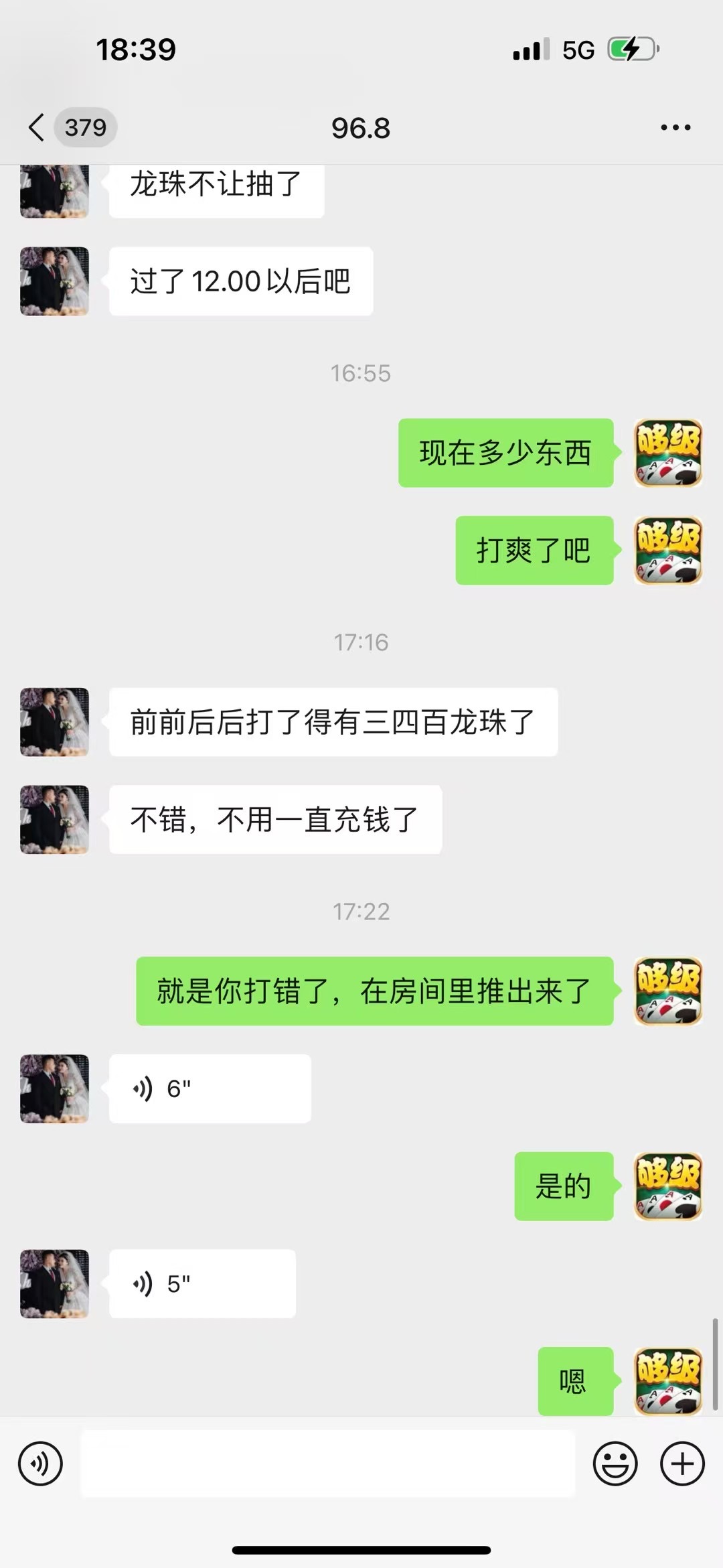Tap the message text field

click(328, 1464)
